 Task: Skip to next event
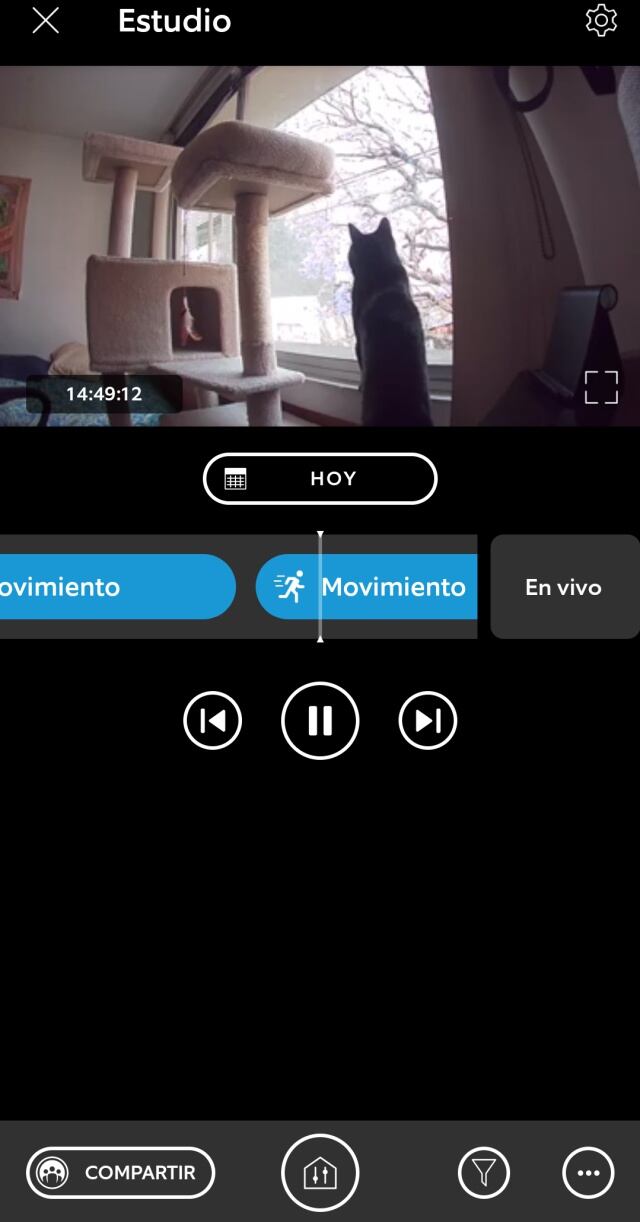(428, 721)
